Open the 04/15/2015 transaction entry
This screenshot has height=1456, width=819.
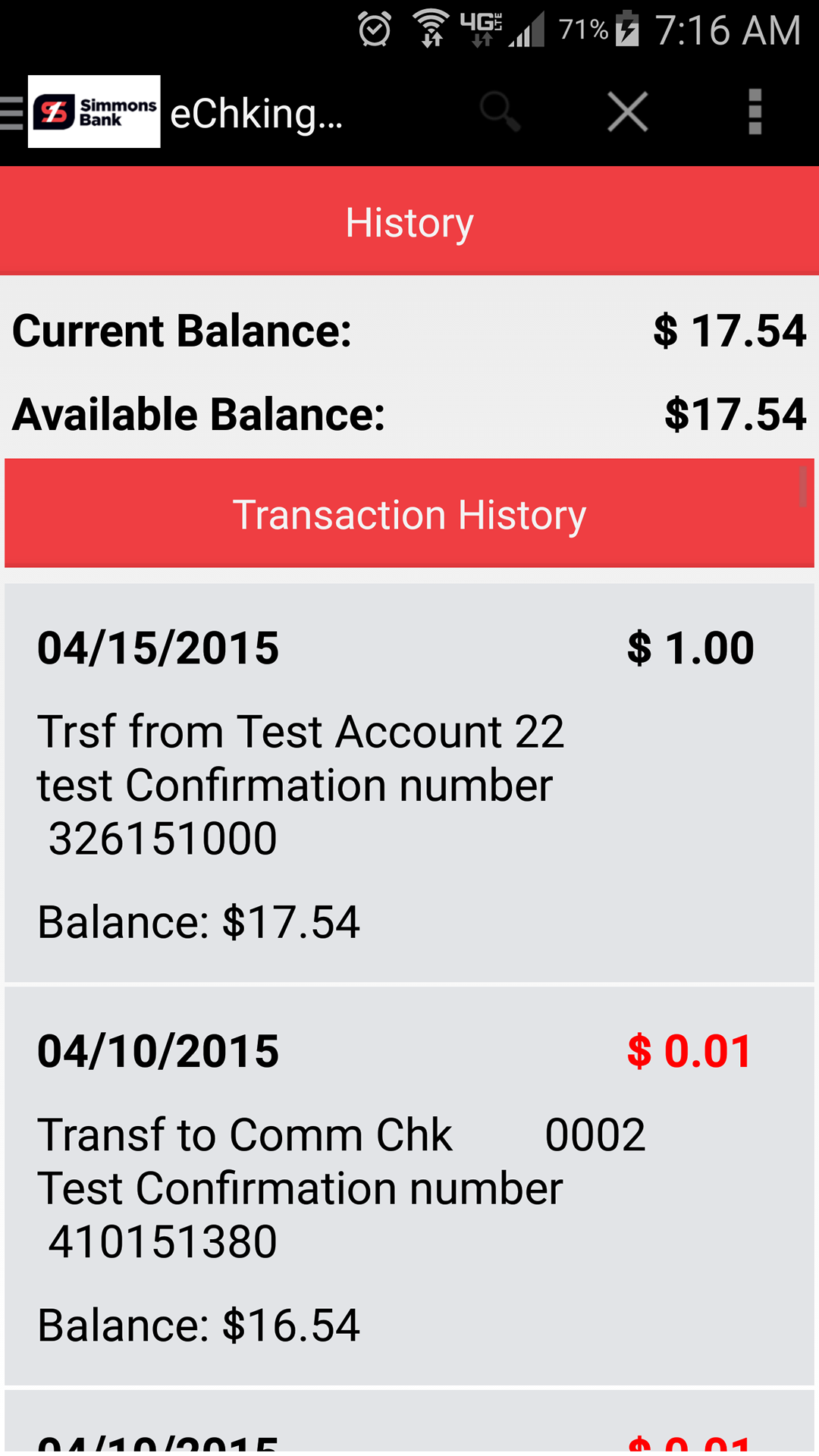(409, 781)
